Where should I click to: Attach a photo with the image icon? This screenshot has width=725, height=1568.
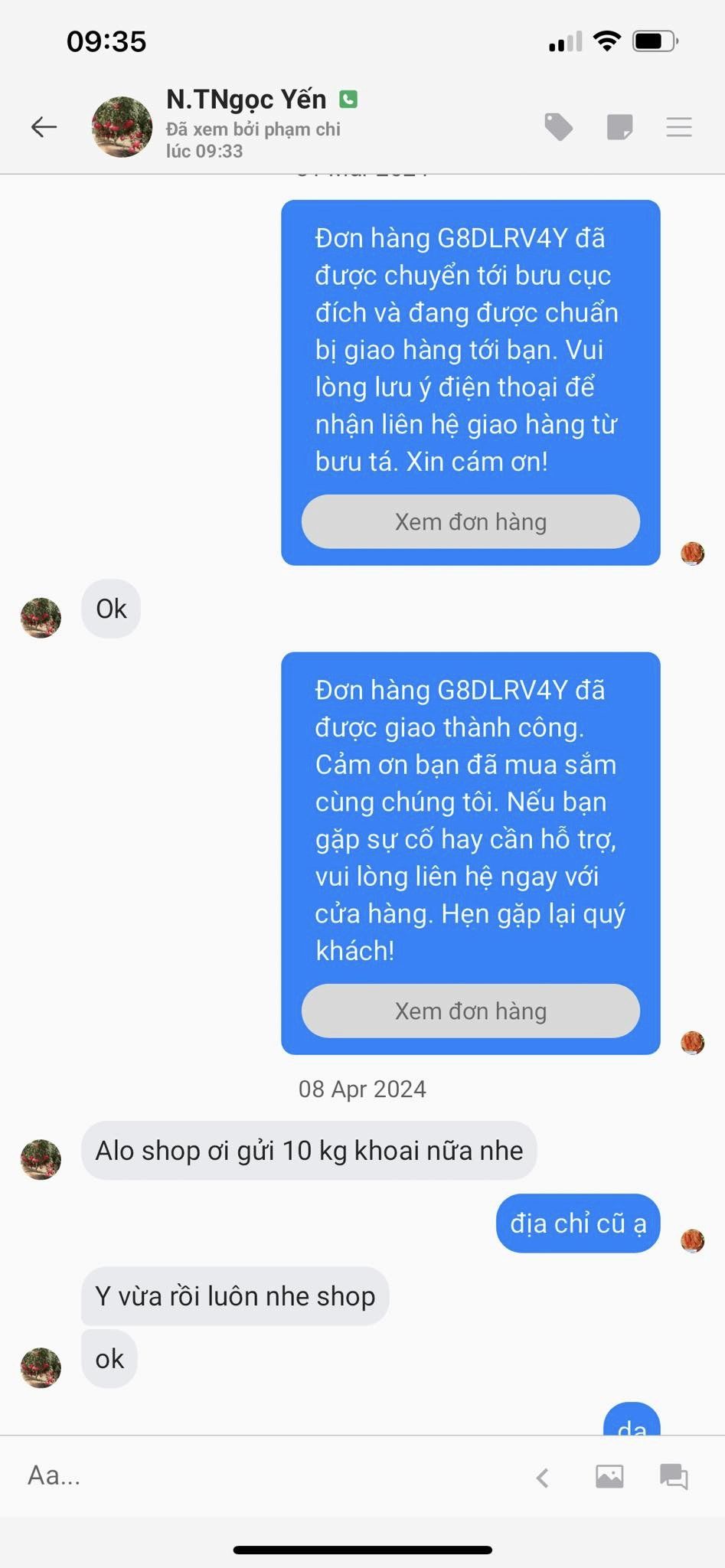(609, 1476)
